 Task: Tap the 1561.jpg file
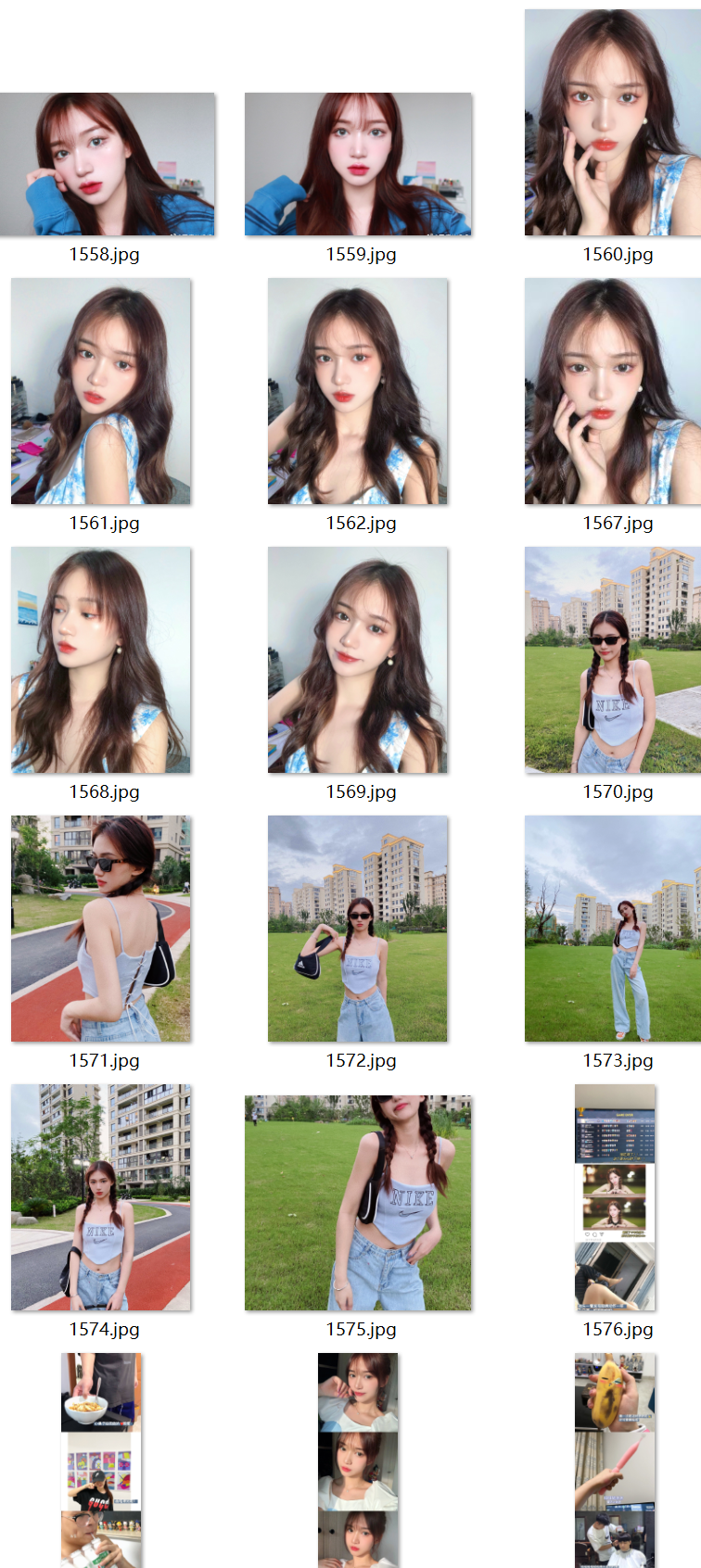pos(101,391)
